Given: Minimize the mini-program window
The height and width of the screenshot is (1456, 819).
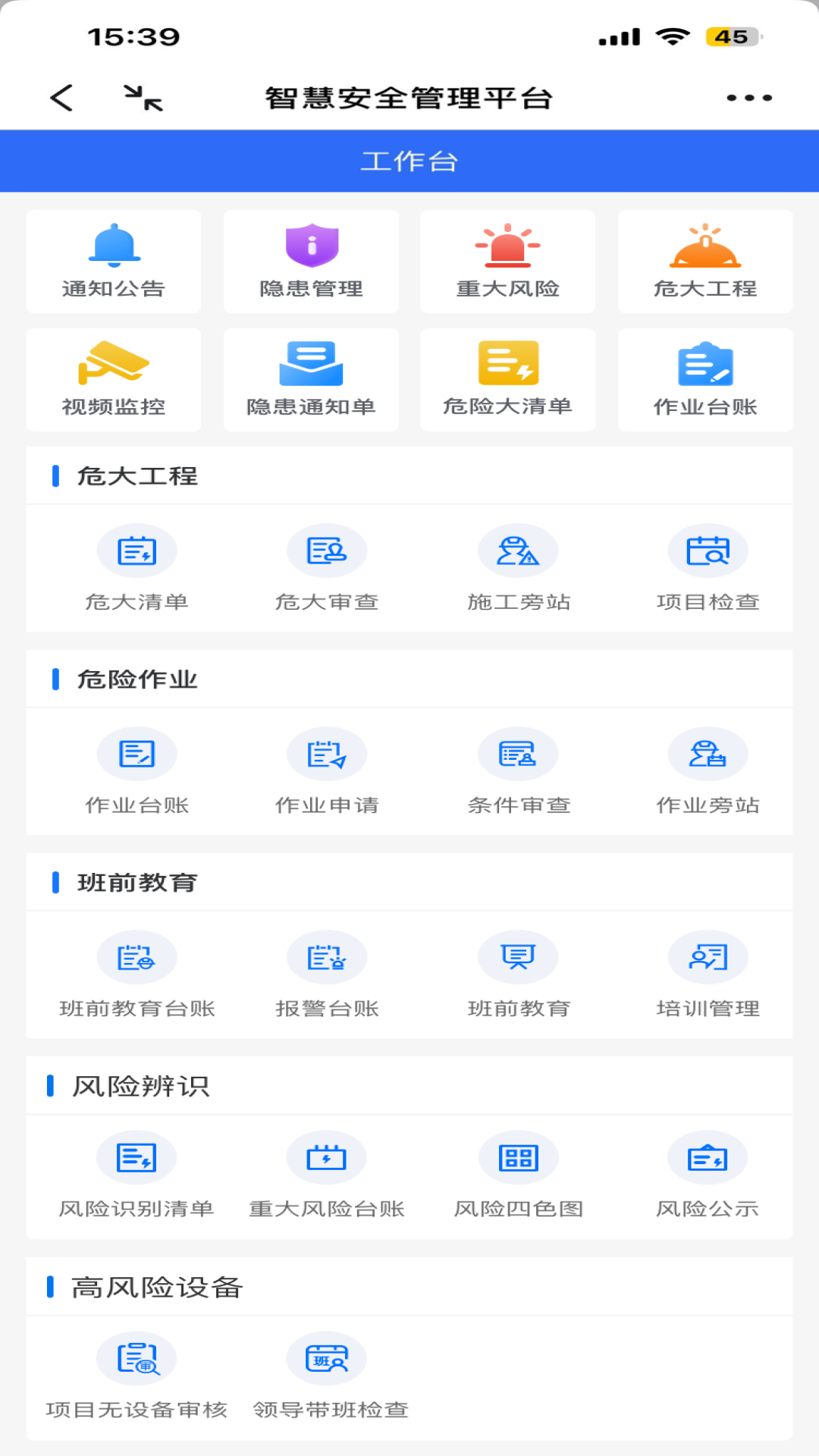Looking at the screenshot, I should pyautogui.click(x=143, y=98).
